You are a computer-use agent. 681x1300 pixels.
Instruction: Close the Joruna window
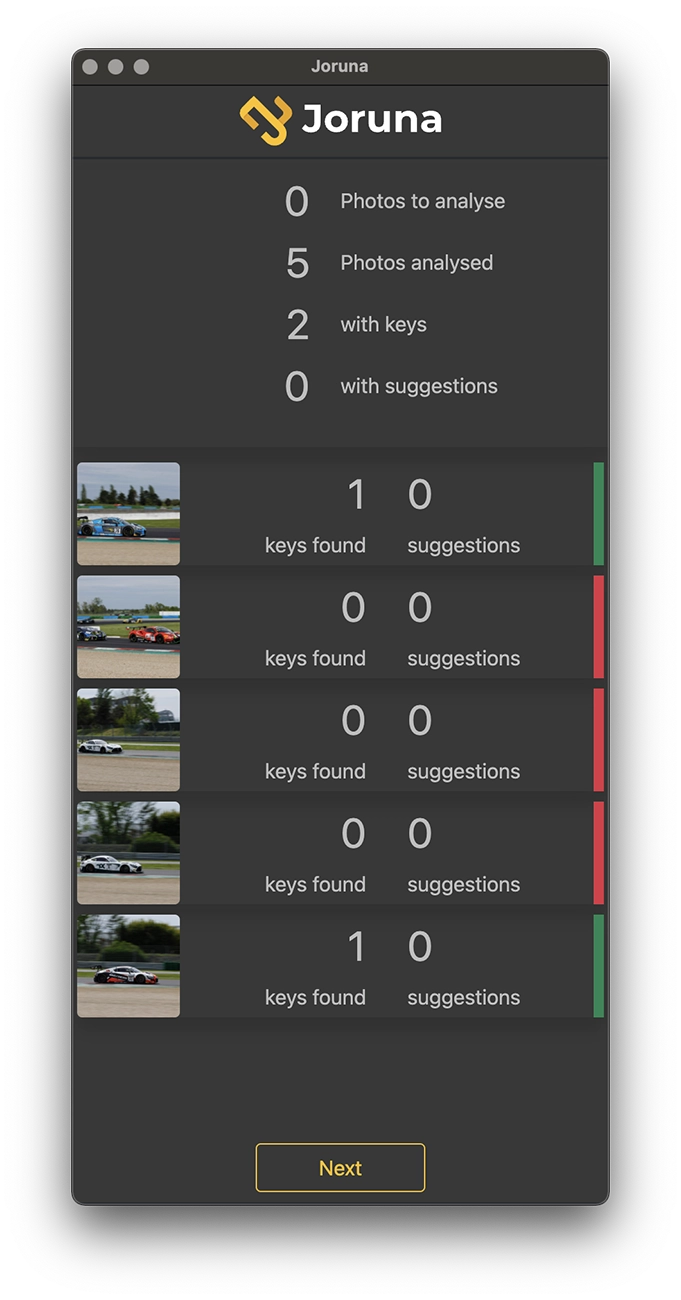click(90, 67)
